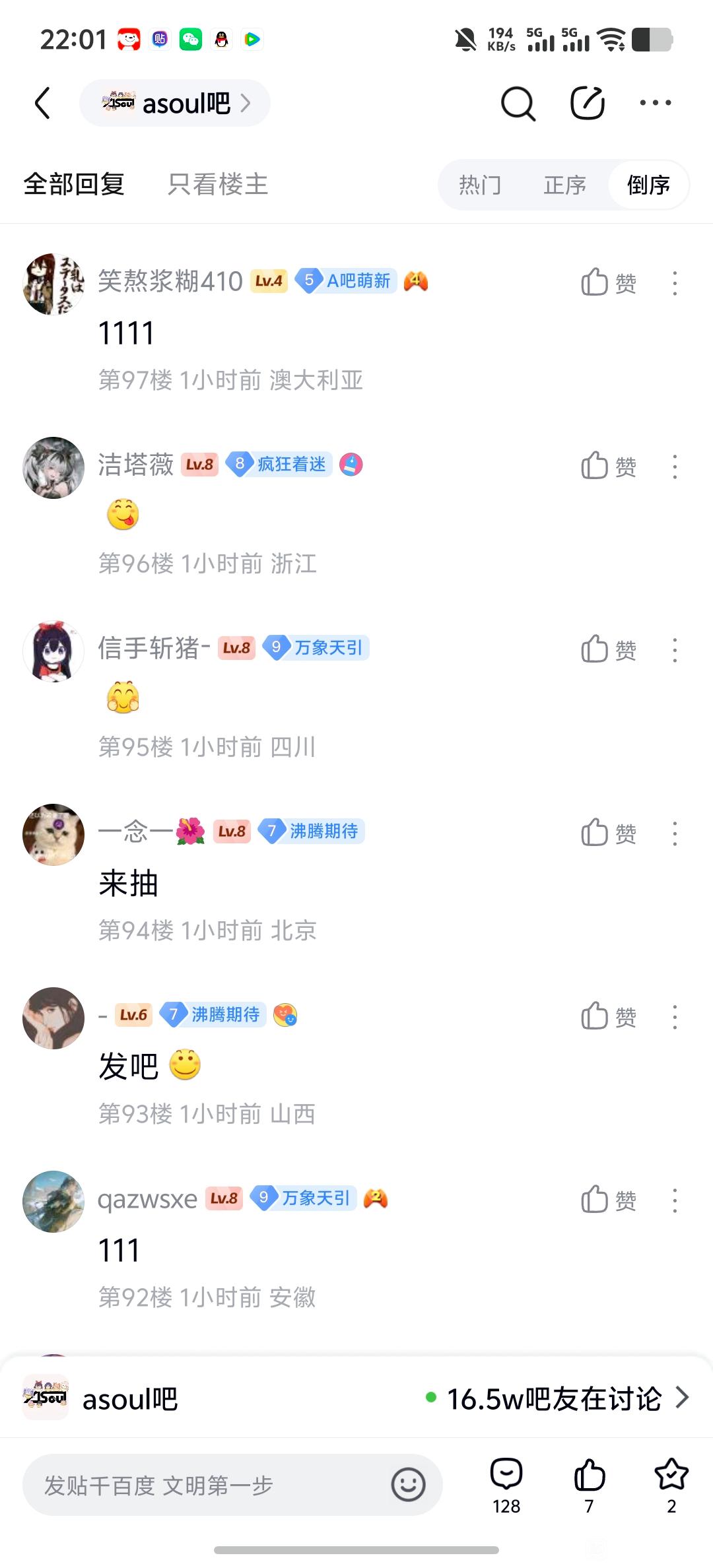Open more options for qazwsxe's reply
Screen dimensions: 713x1568
[674, 1200]
